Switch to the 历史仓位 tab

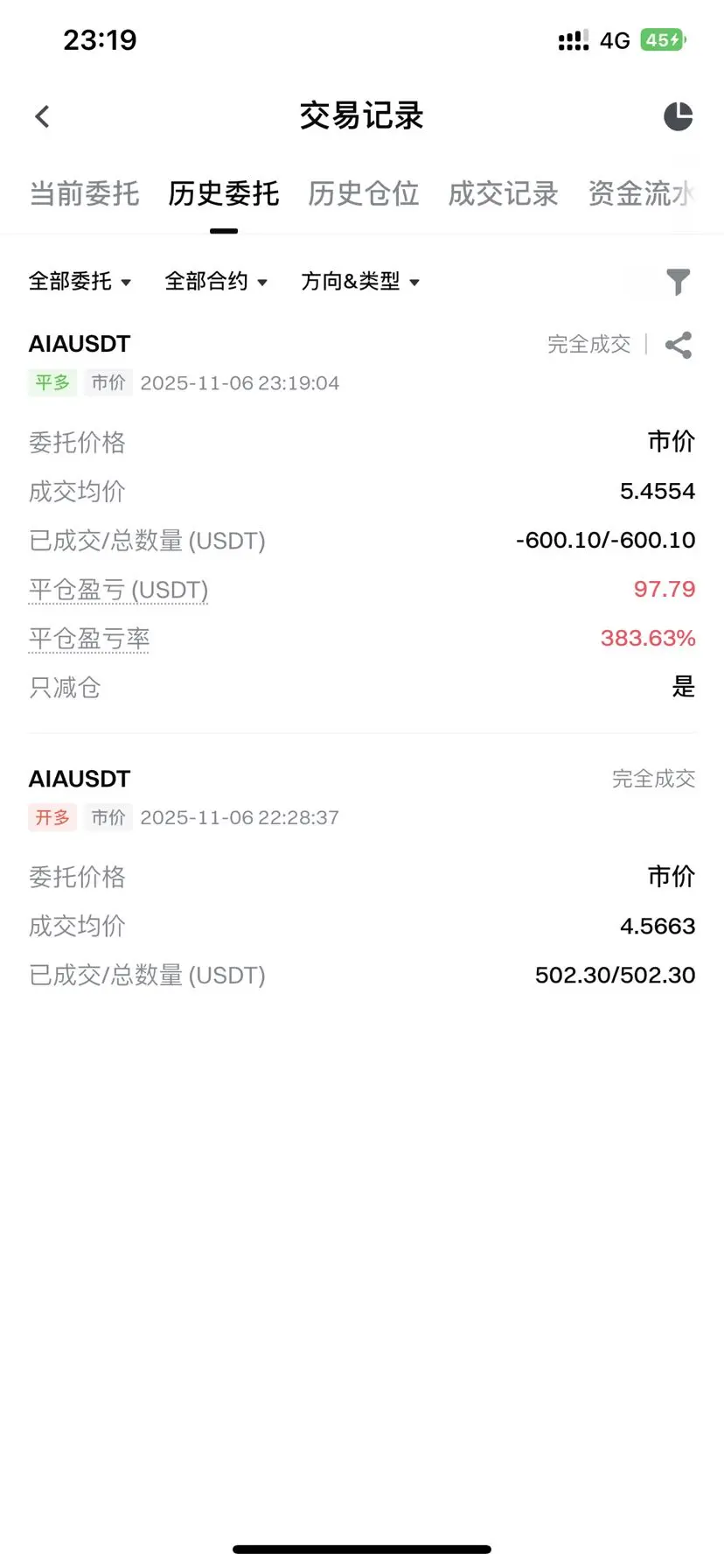364,193
